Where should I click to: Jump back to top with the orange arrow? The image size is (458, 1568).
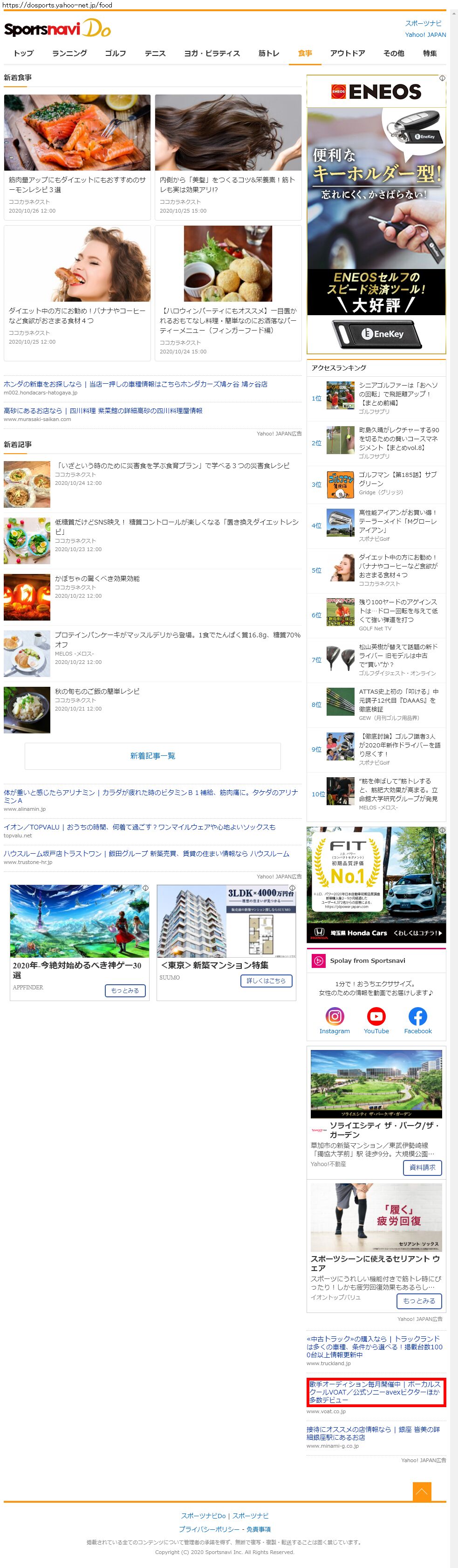point(422,1492)
